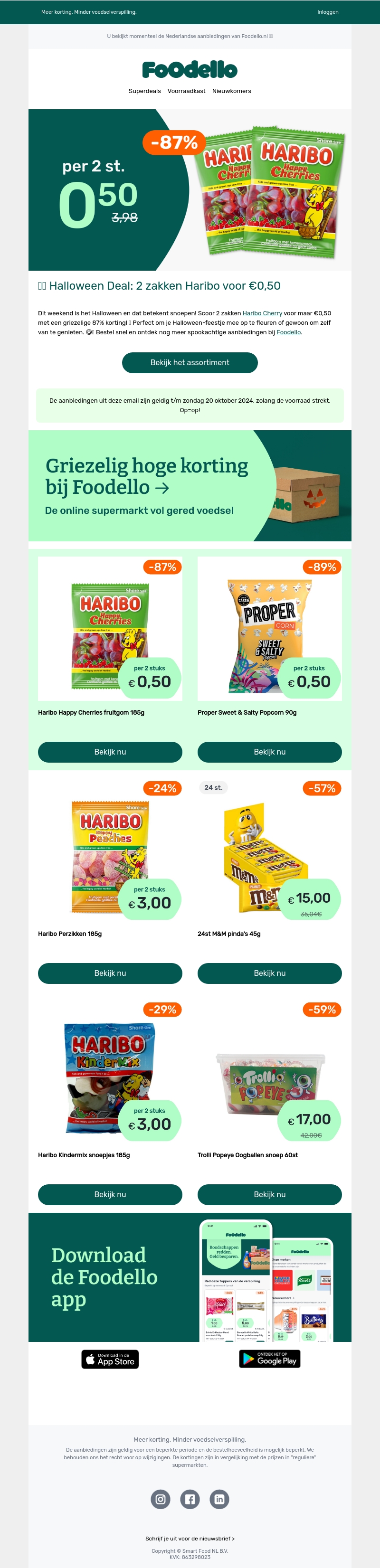Viewport: 380px width, 1568px height.
Task: Open the LinkedIn profile
Action: [x=219, y=1499]
